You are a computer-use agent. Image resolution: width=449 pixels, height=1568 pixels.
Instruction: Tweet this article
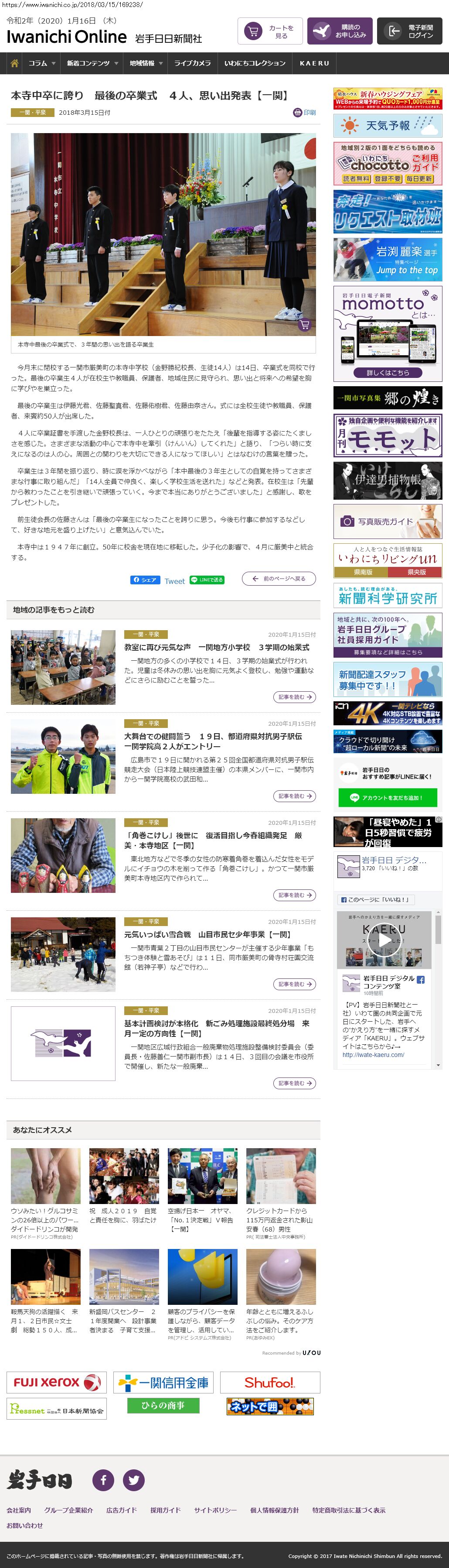point(175,581)
